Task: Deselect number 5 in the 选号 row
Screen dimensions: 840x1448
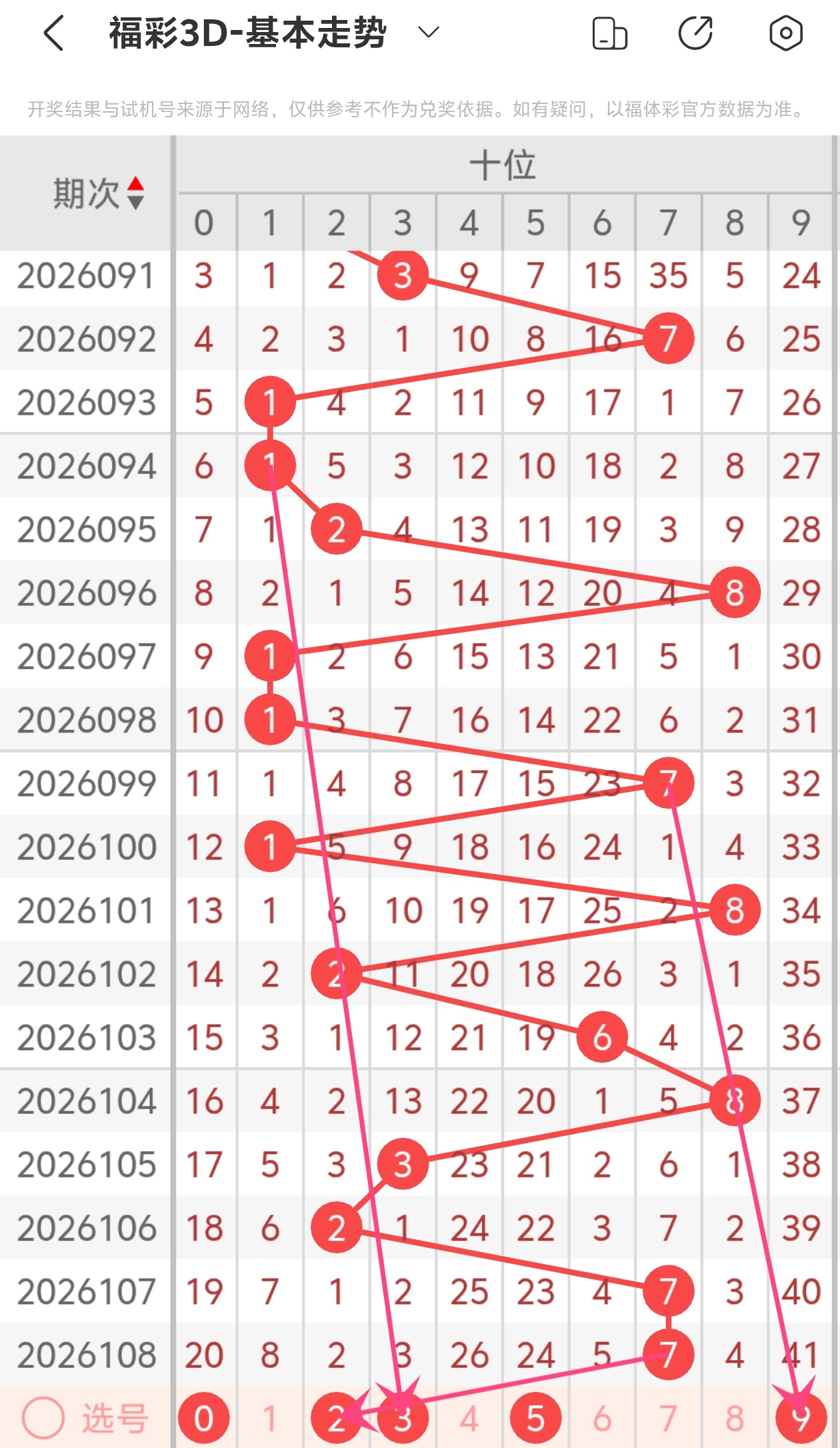Action: (x=535, y=1418)
